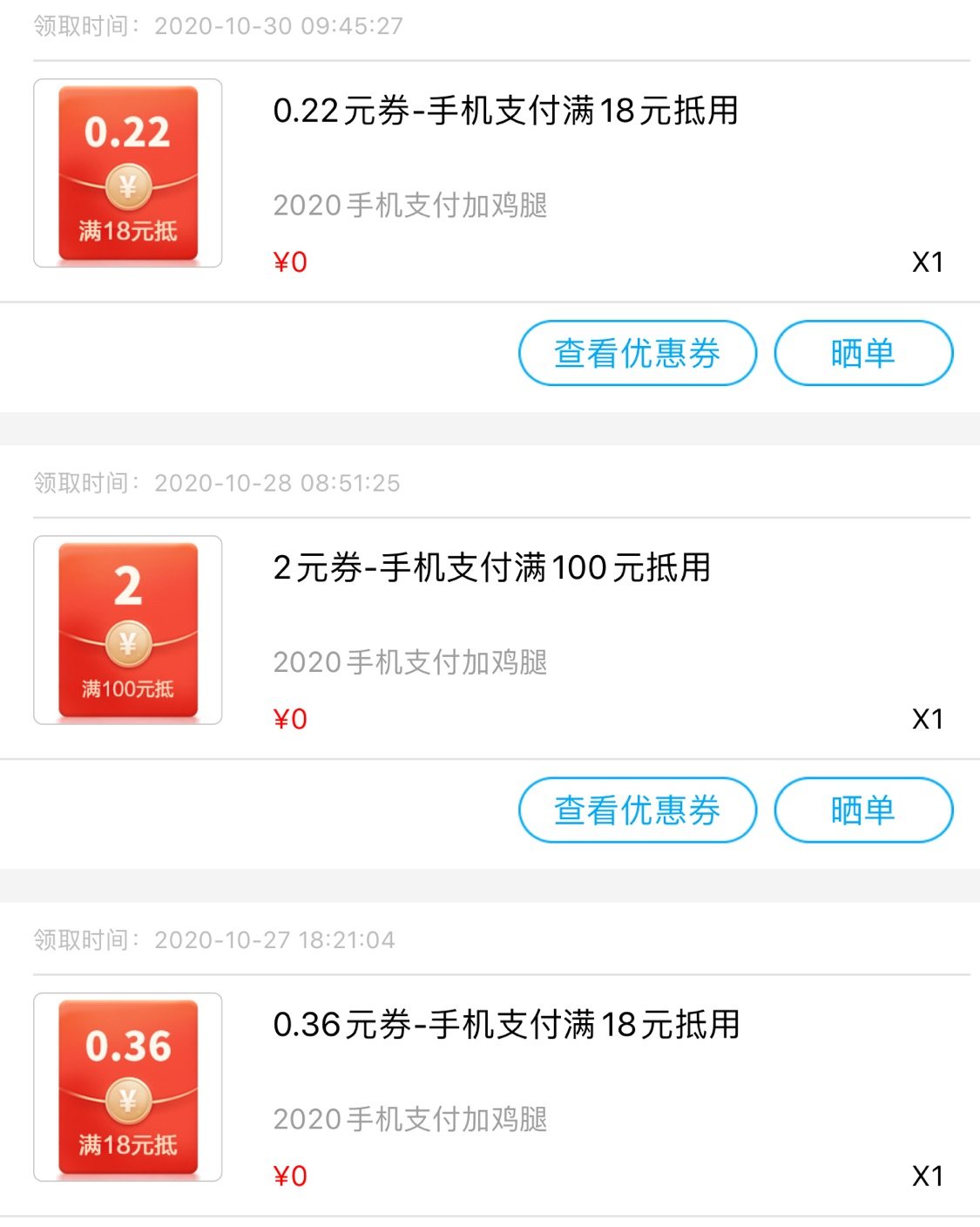Viewport: 980px width, 1227px height.
Task: Open the 0.22元券 满18元抵用 item
Action: pyautogui.click(x=505, y=112)
